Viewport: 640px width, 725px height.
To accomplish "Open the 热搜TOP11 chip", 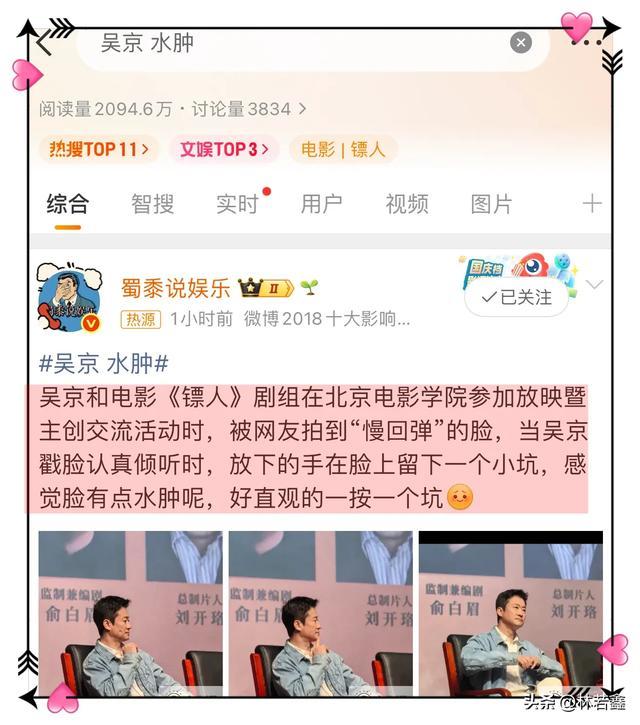I will pos(98,149).
